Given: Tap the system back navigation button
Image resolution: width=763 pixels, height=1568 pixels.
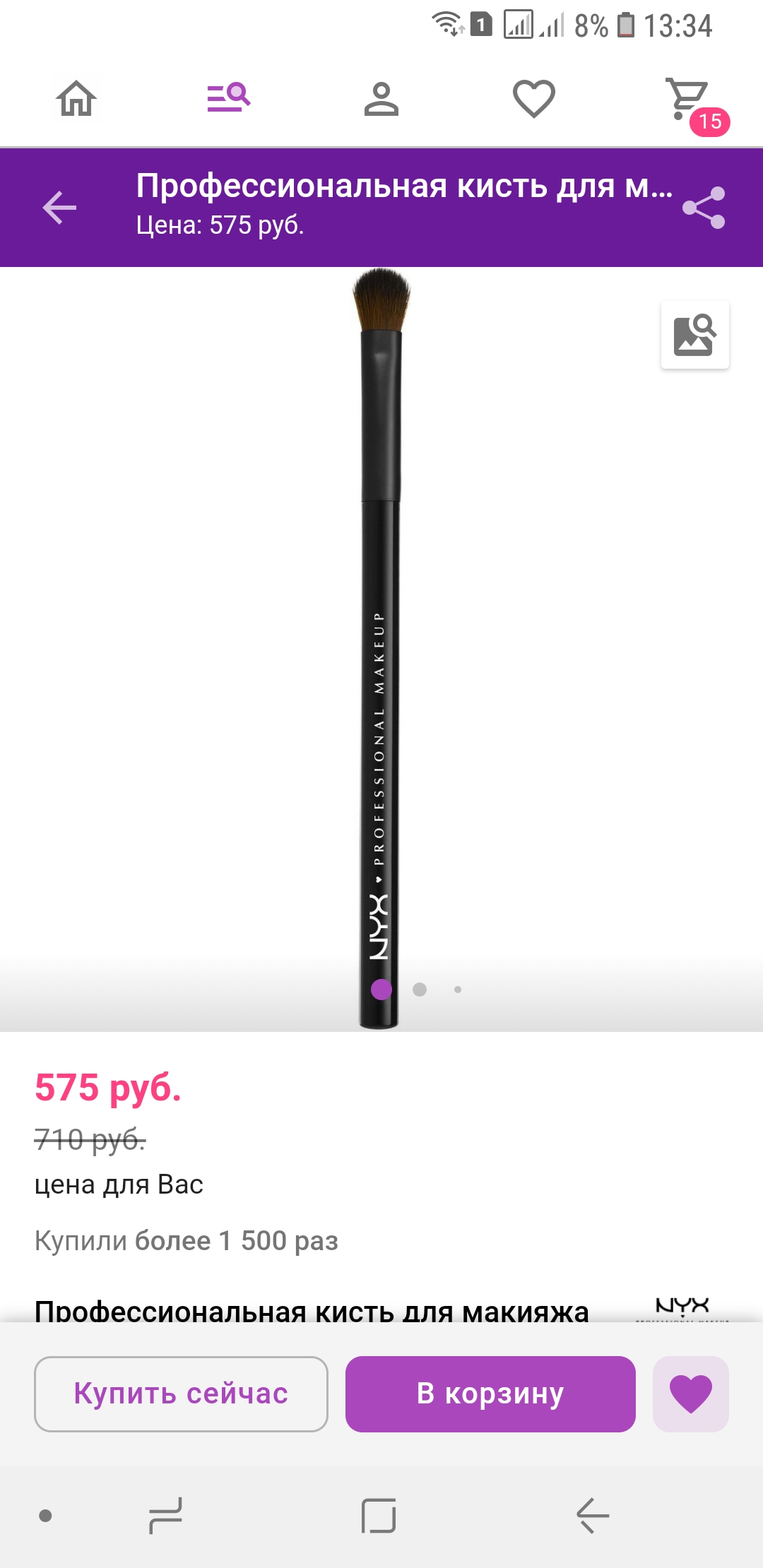Looking at the screenshot, I should coord(592,1516).
